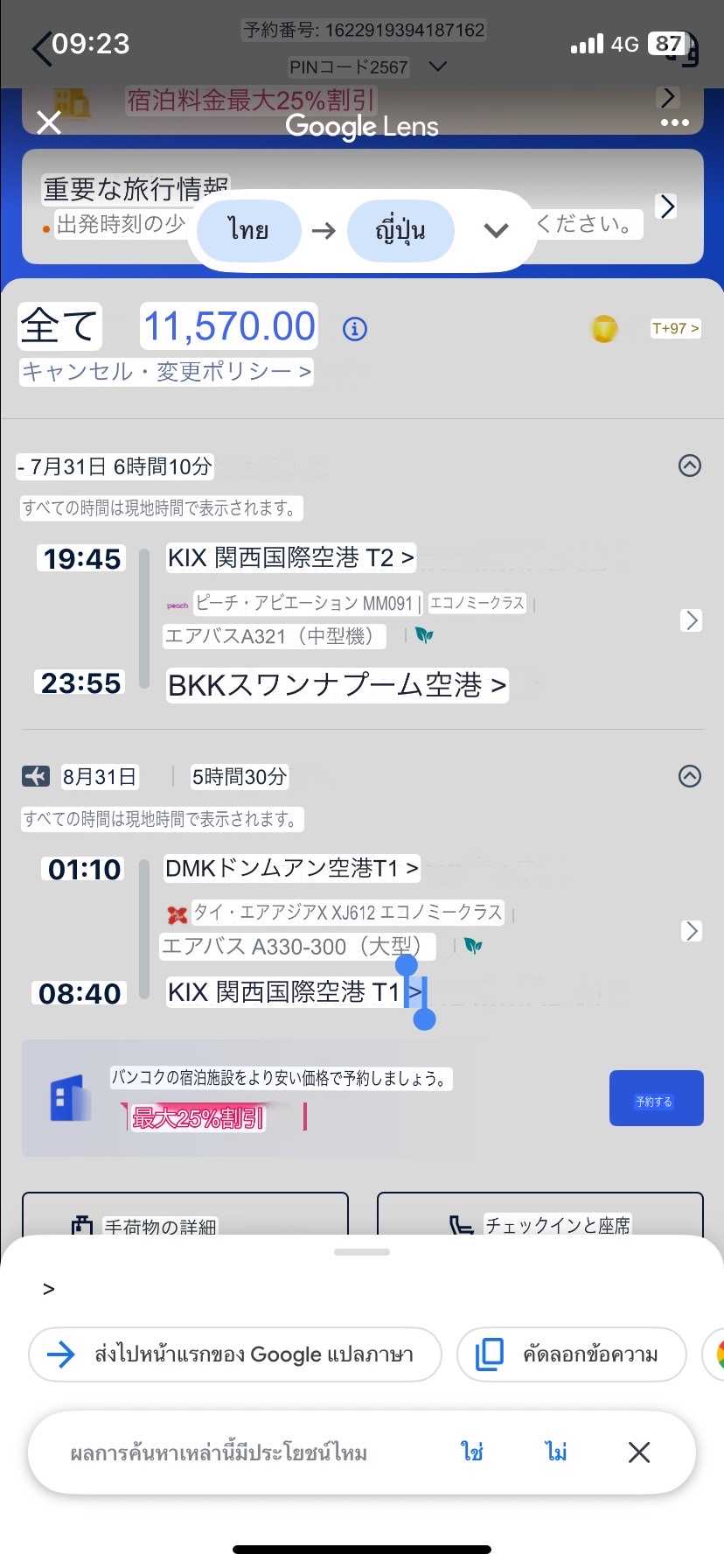The height and width of the screenshot is (1568, 724).
Task: Tap the blue 予約する hotel button
Action: 656,1098
